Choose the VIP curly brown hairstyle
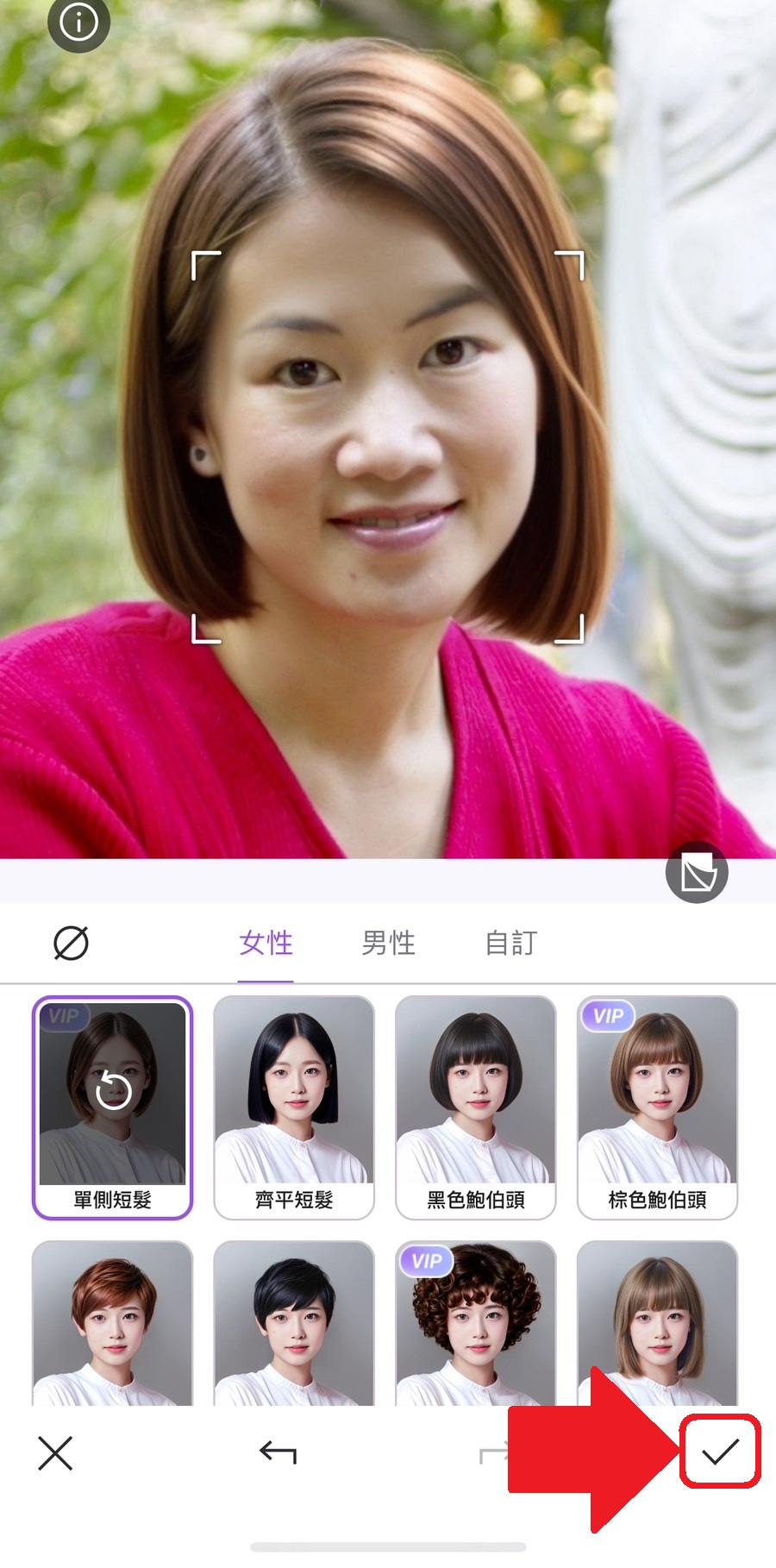 tap(476, 1324)
